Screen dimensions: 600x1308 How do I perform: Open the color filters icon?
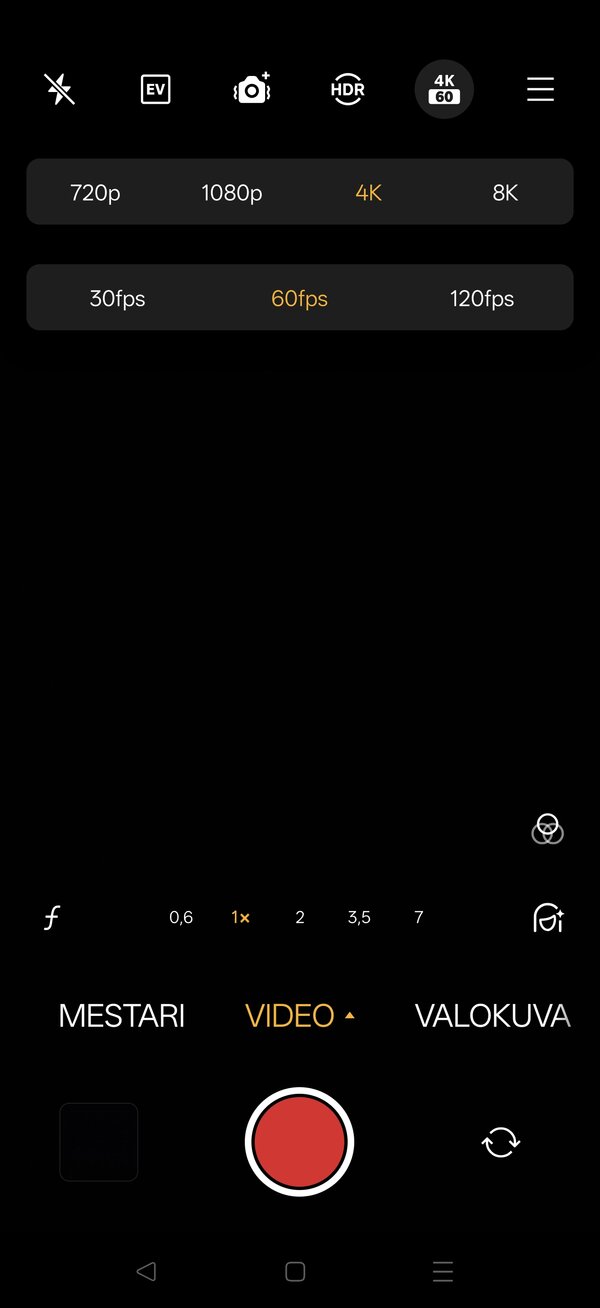coord(547,829)
